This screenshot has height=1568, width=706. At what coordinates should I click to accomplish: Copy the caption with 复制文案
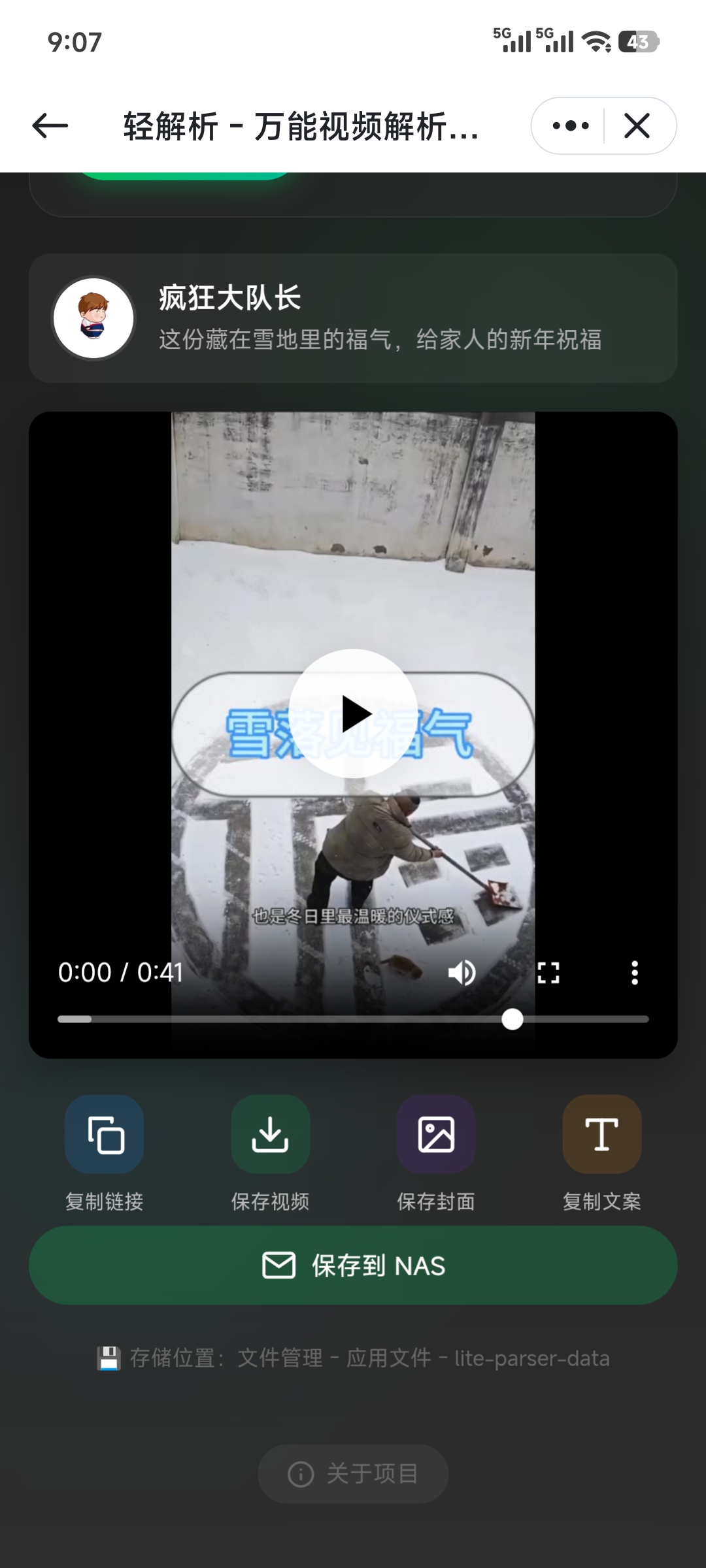[601, 1134]
